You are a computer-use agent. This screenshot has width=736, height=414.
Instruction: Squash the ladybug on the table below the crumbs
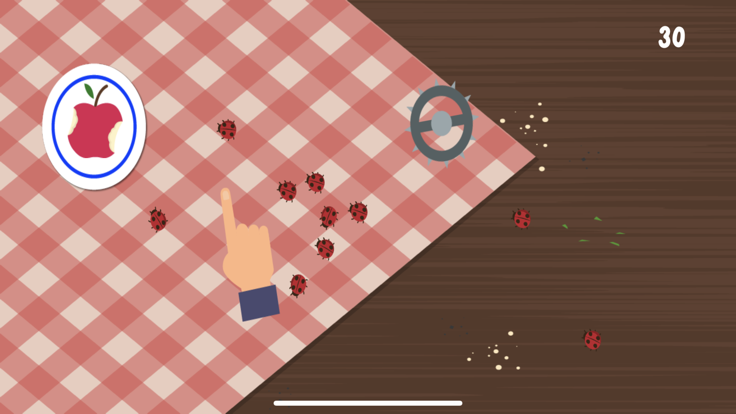[x=593, y=340]
